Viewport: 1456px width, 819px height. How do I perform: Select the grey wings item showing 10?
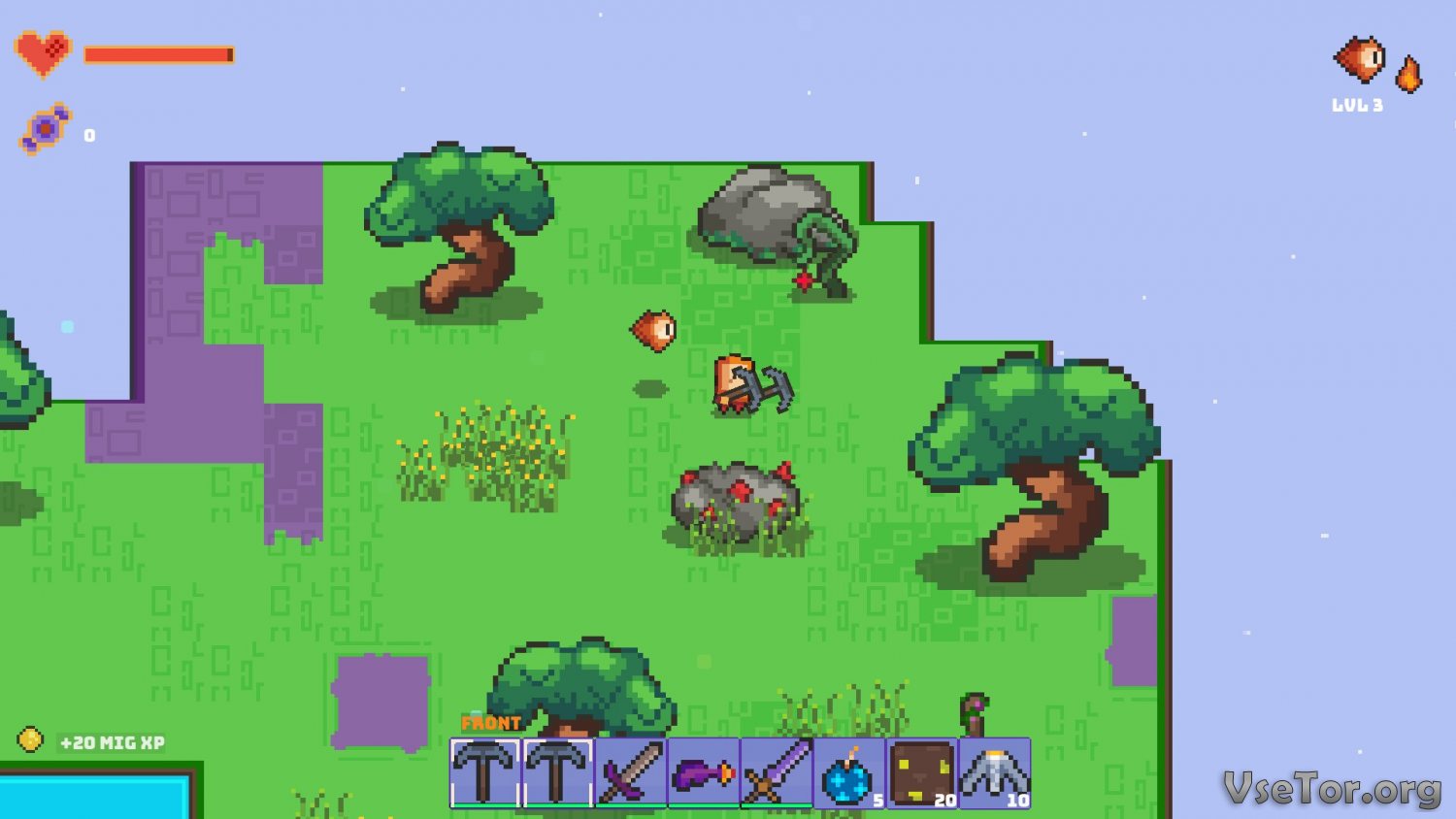click(995, 773)
